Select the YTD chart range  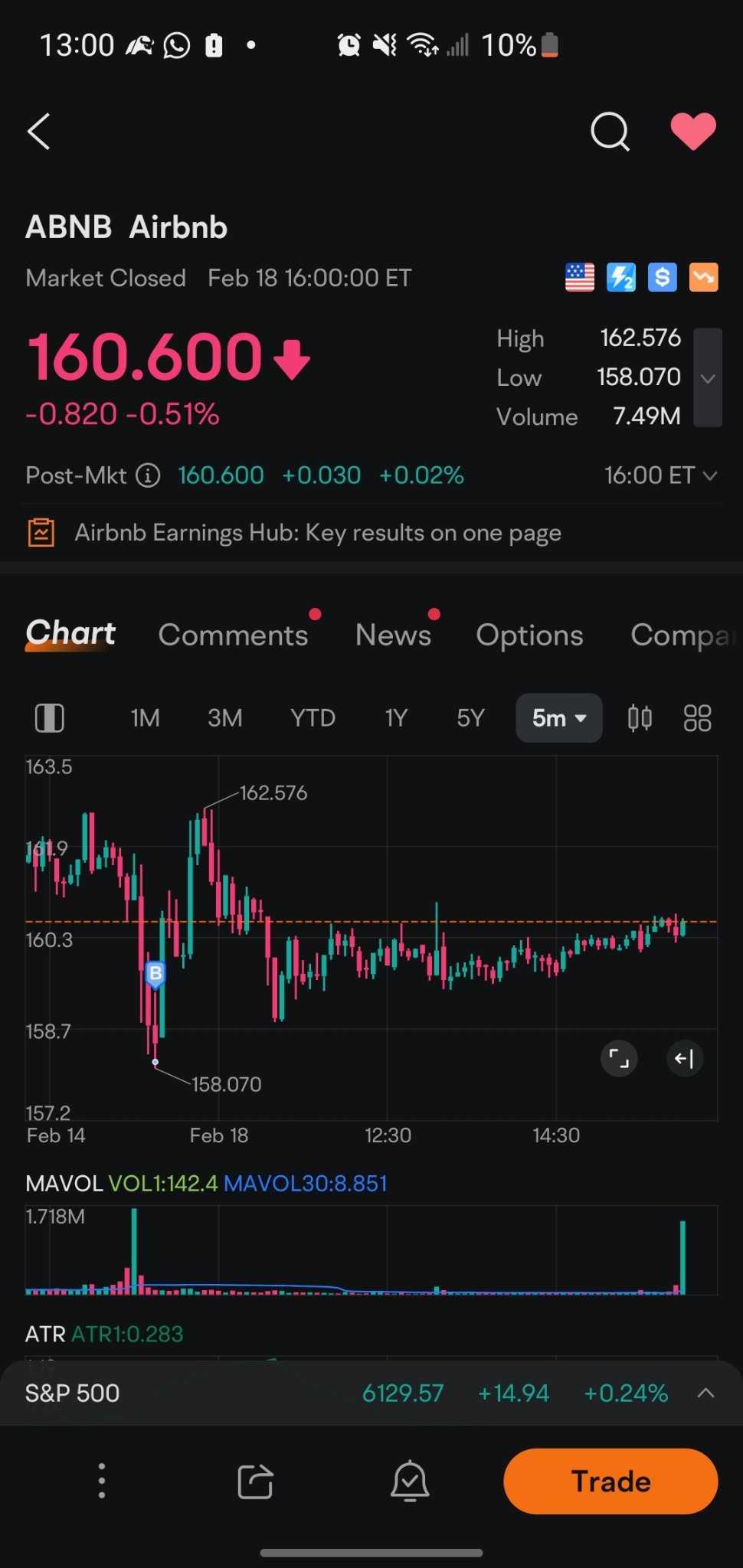[x=313, y=718]
